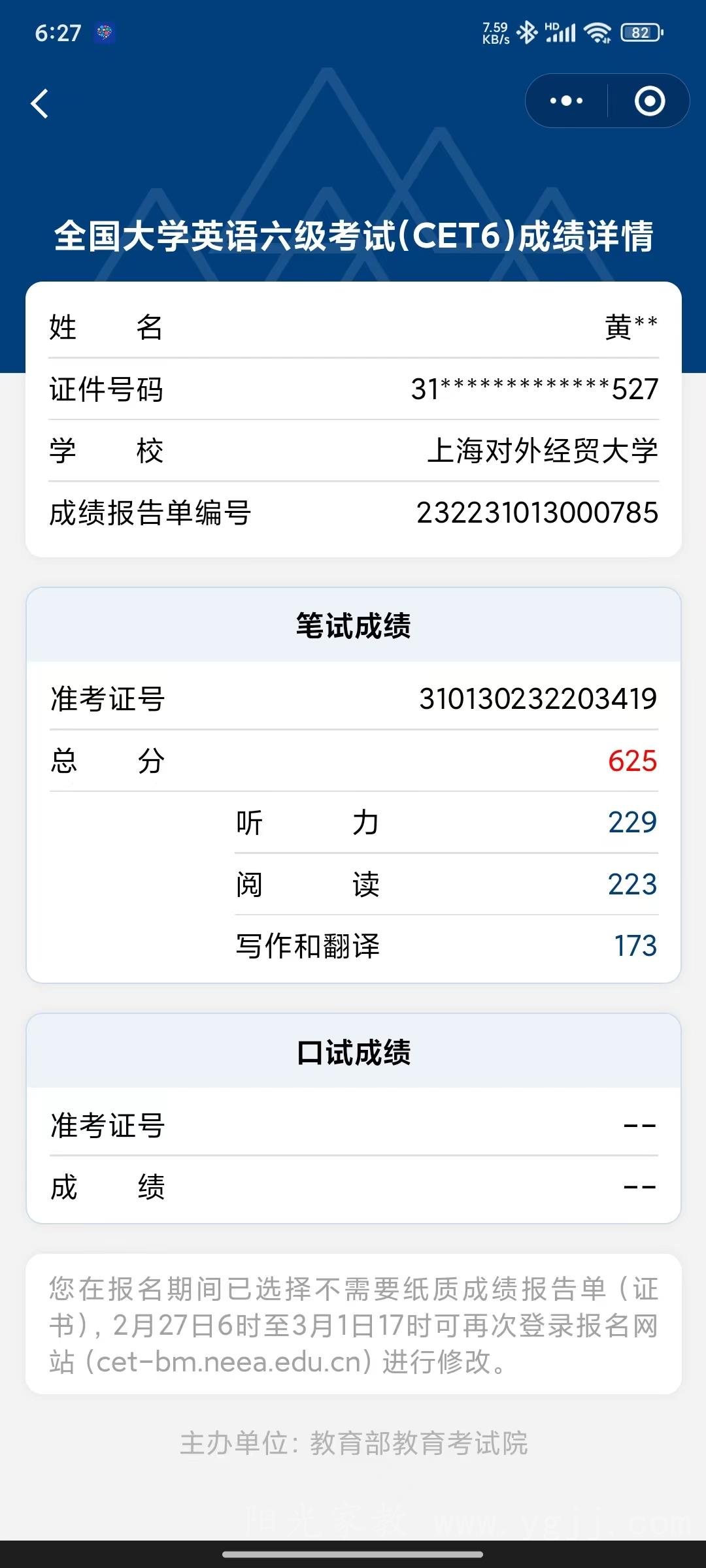Close the mini program via circle icon
Viewport: 706px width, 1568px height.
(649, 101)
